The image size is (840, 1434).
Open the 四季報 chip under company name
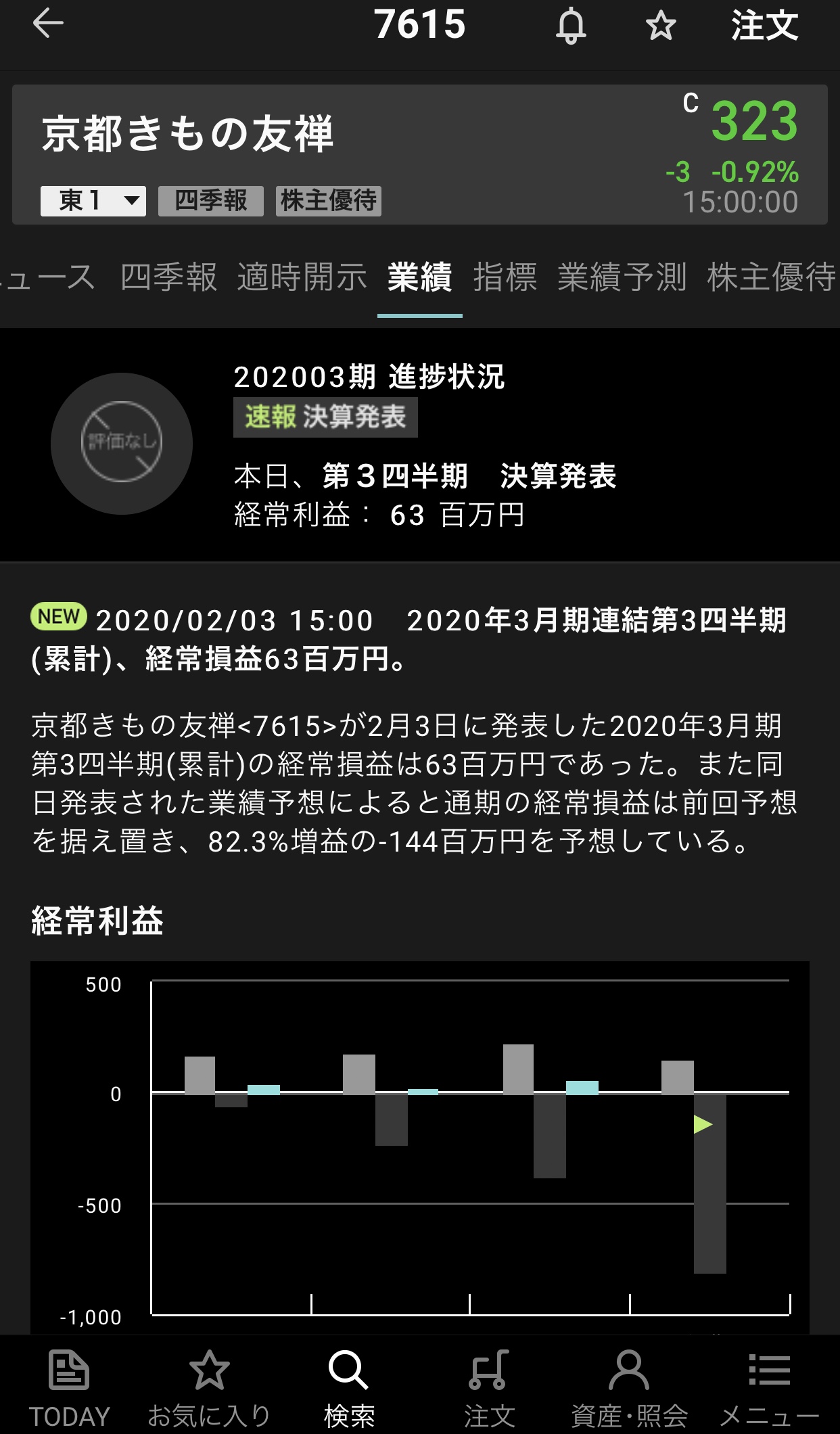[210, 201]
